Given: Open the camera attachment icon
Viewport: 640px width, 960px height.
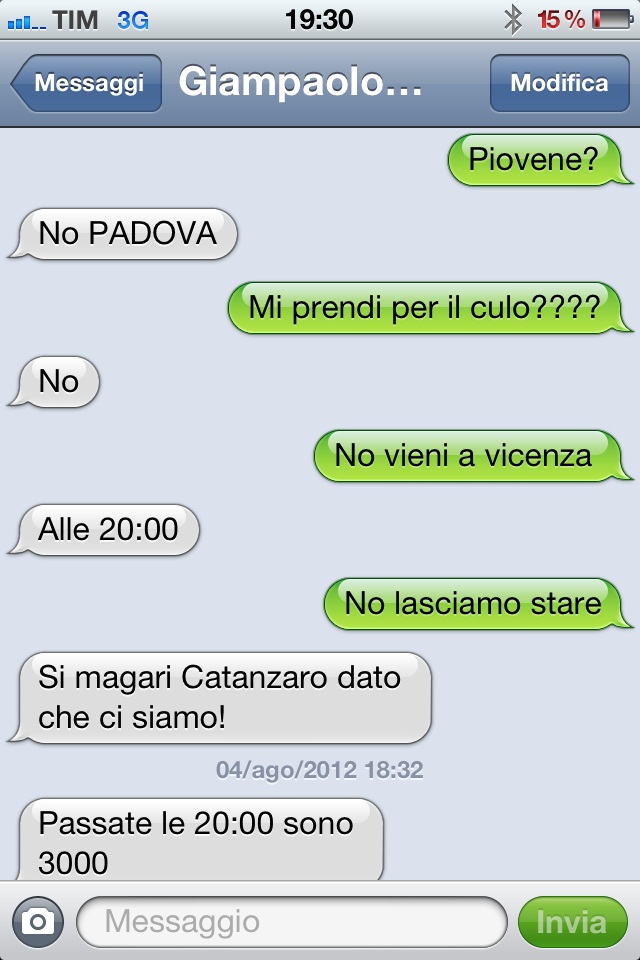Looking at the screenshot, I should click(38, 921).
